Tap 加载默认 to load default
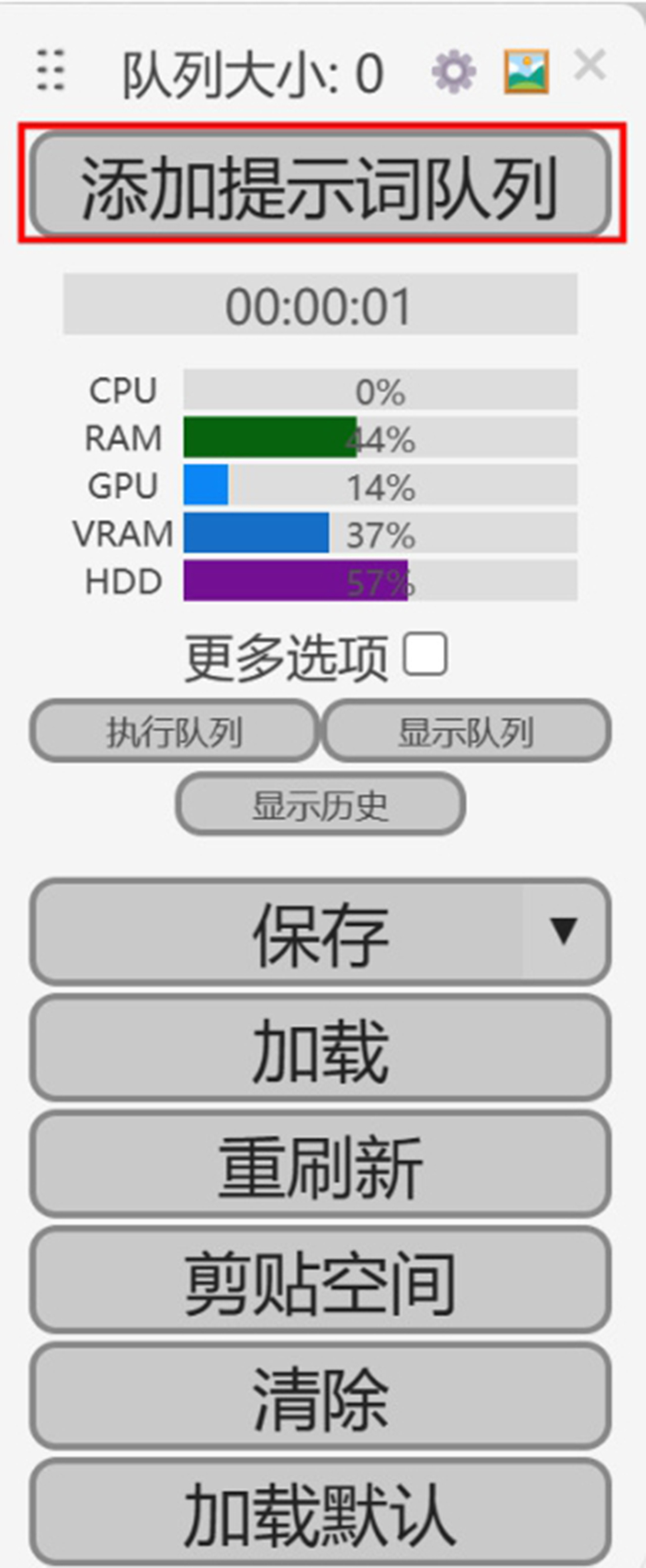 320,1512
